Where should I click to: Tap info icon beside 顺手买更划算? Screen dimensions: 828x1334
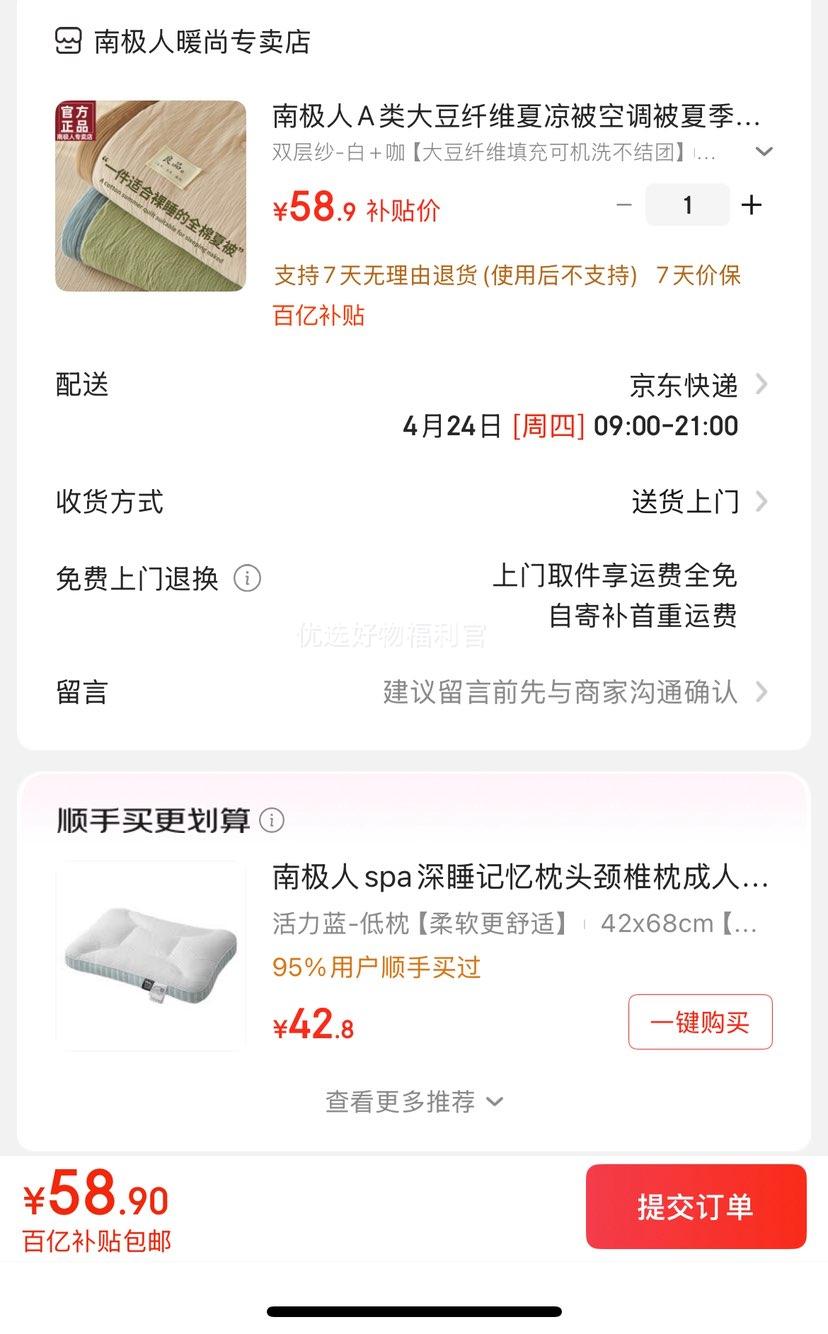[x=272, y=821]
